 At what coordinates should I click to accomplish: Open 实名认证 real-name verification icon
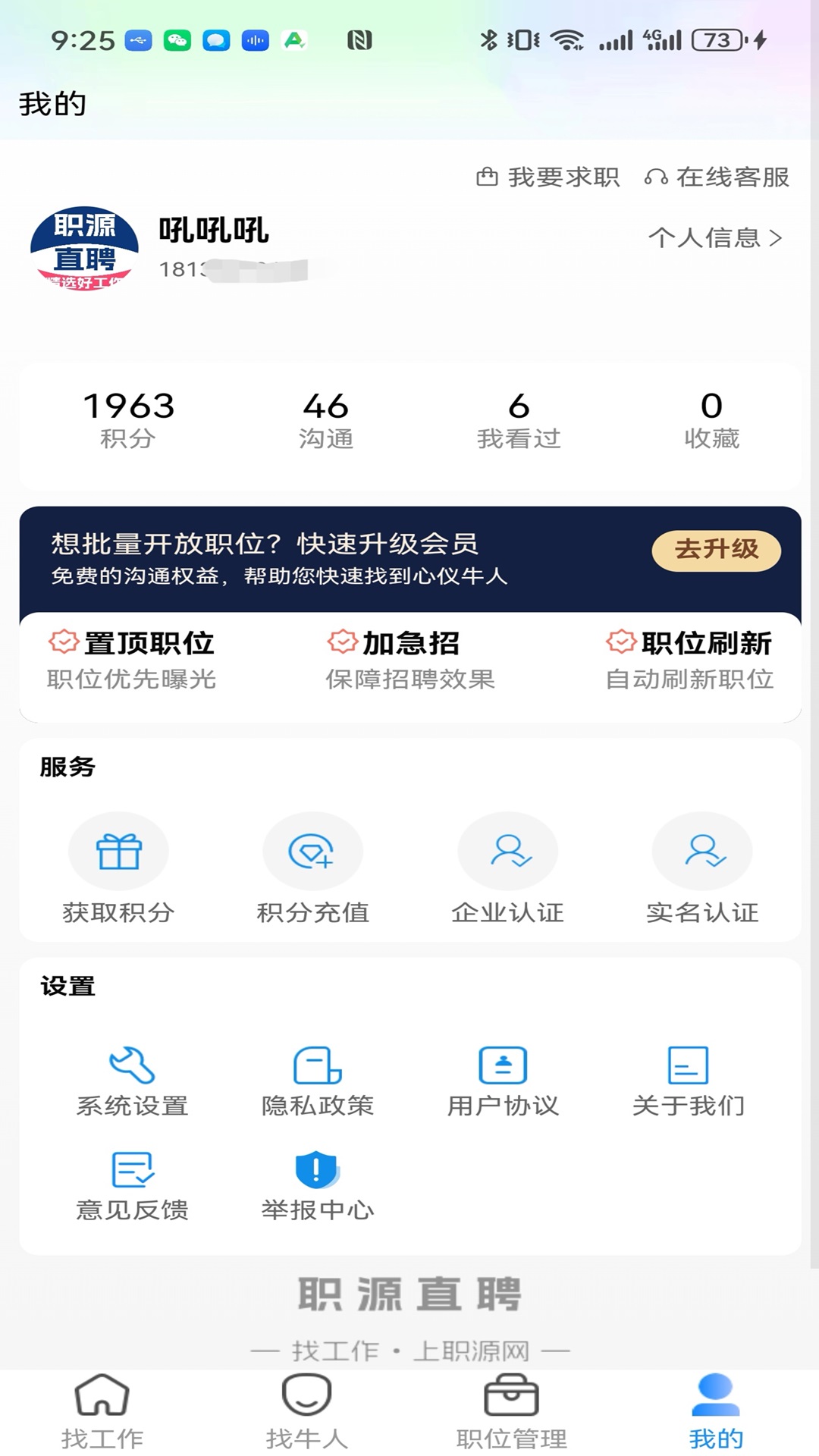pyautogui.click(x=702, y=851)
